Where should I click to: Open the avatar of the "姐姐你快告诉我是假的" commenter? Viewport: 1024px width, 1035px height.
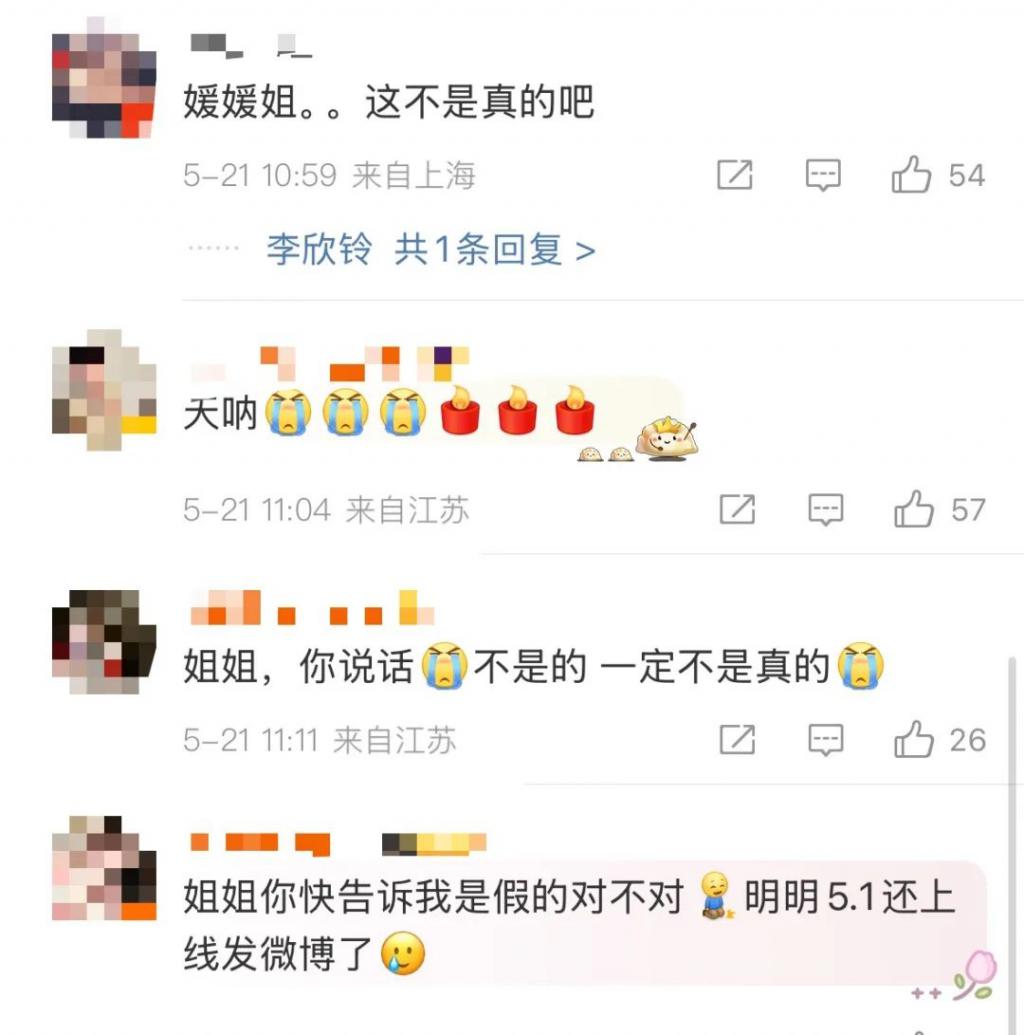point(104,867)
